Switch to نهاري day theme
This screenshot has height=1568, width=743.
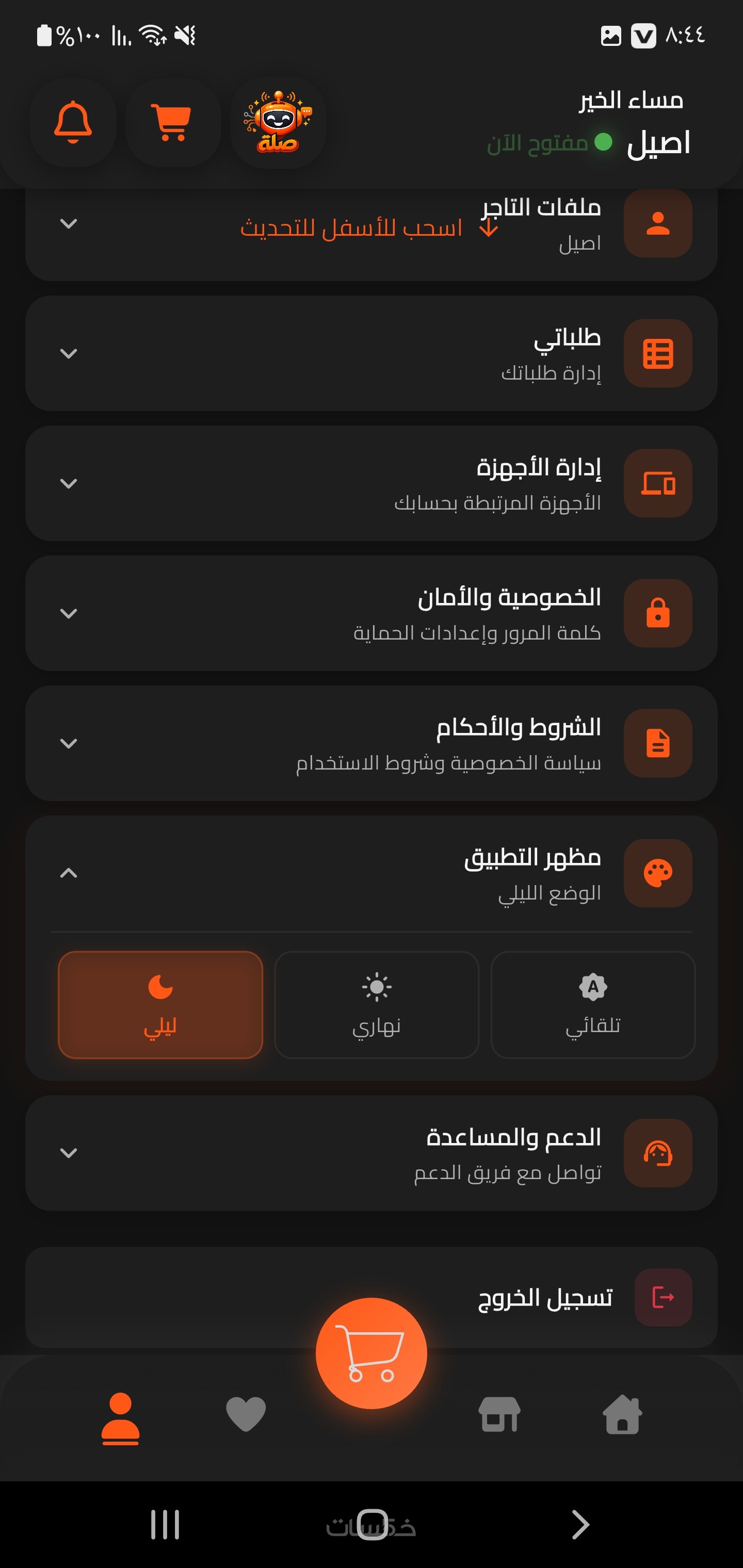pos(376,1005)
